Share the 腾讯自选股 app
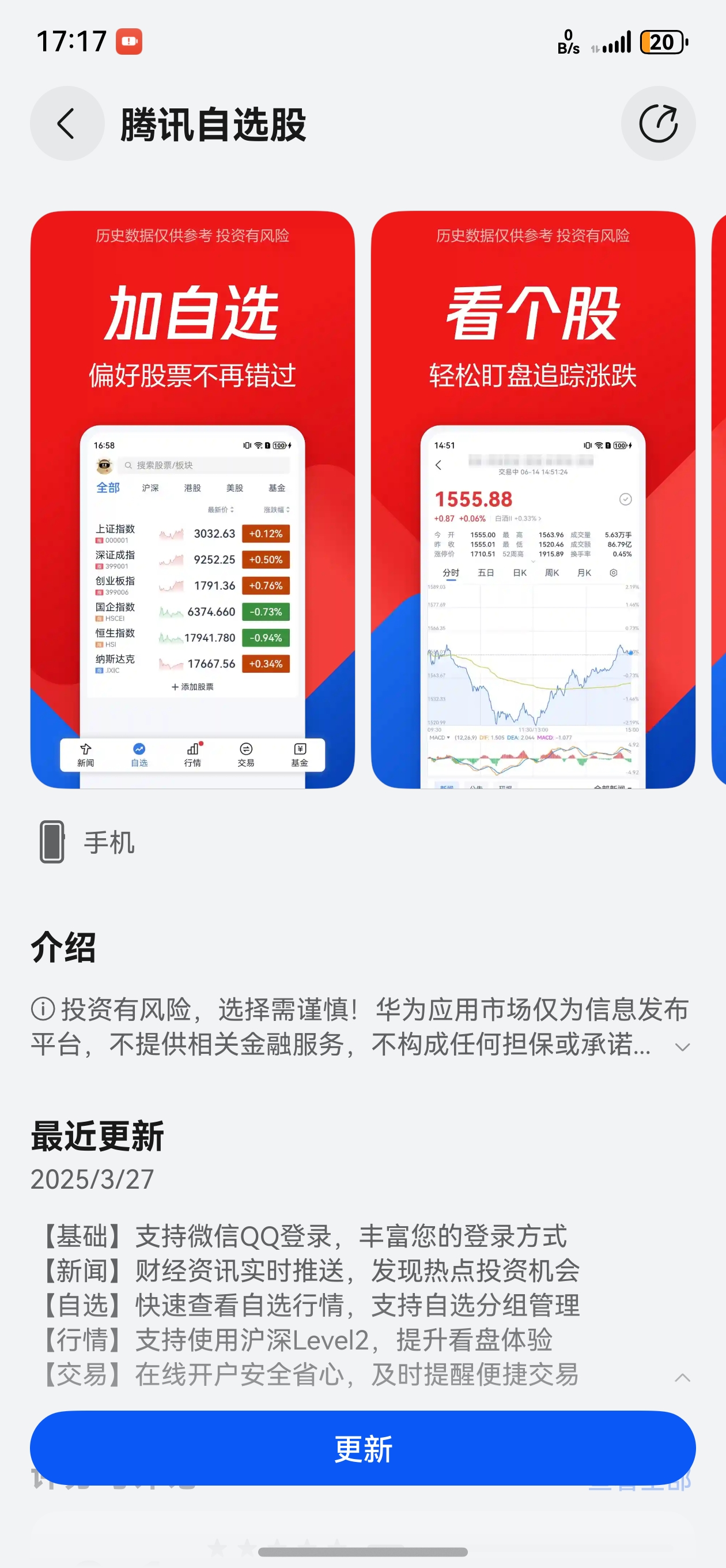Image resolution: width=726 pixels, height=1568 pixels. pyautogui.click(x=658, y=123)
